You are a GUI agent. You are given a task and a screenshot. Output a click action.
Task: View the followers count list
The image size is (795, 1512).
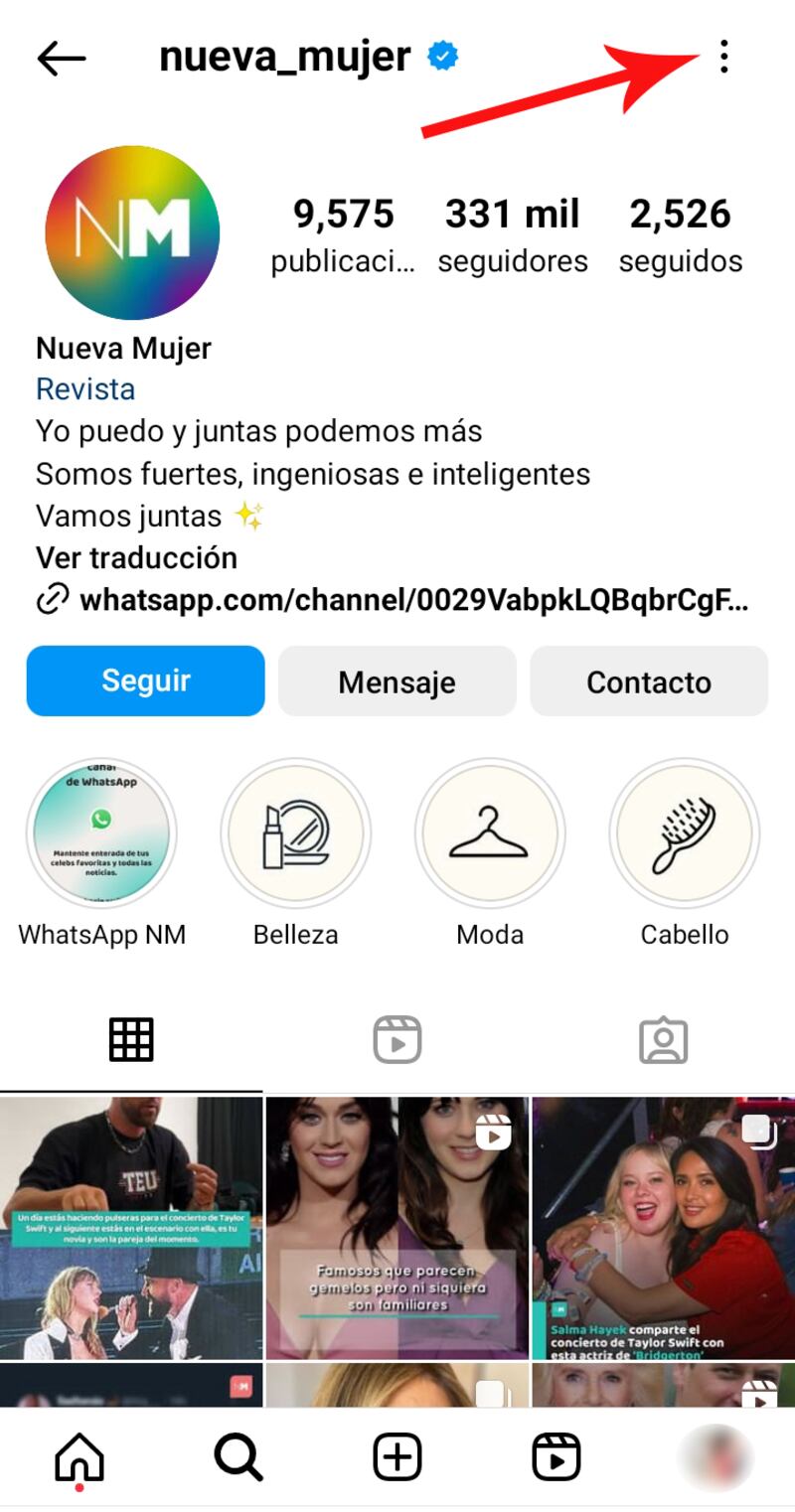513,234
